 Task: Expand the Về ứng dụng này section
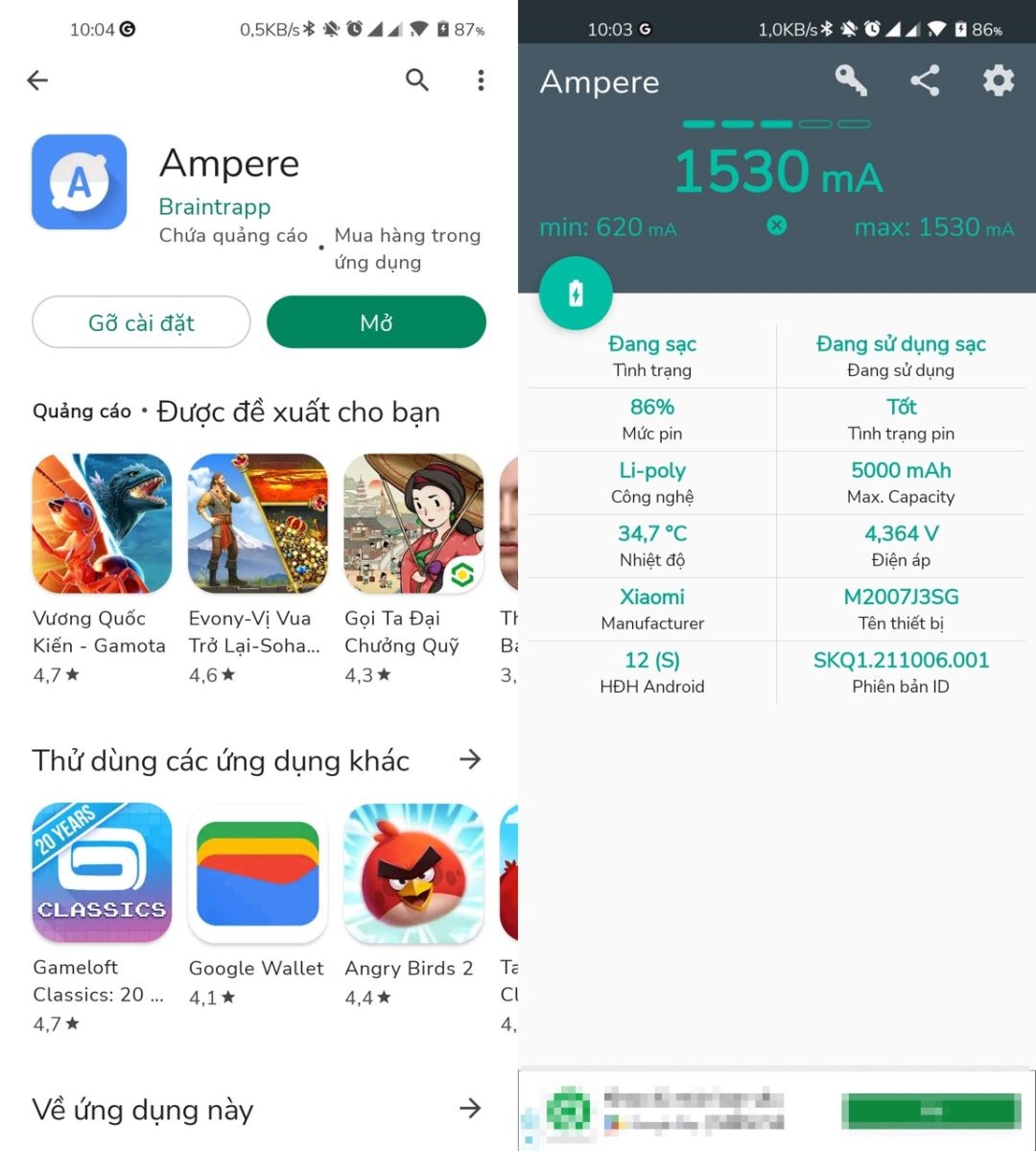470,1109
